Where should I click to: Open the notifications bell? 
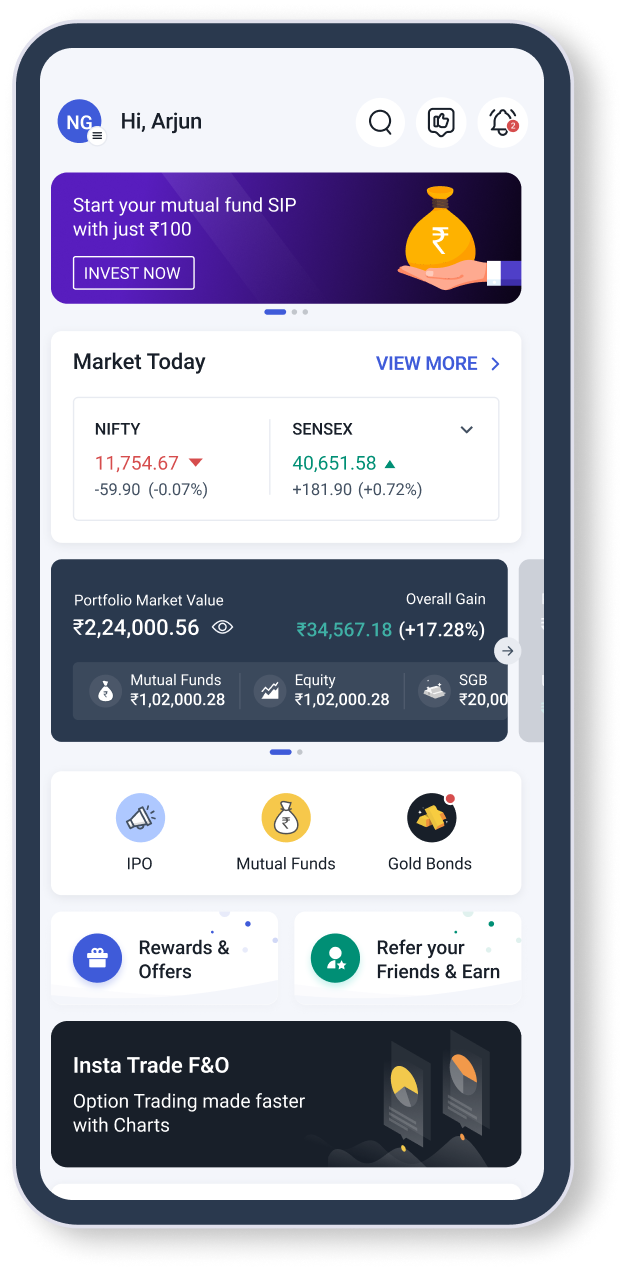(x=502, y=122)
